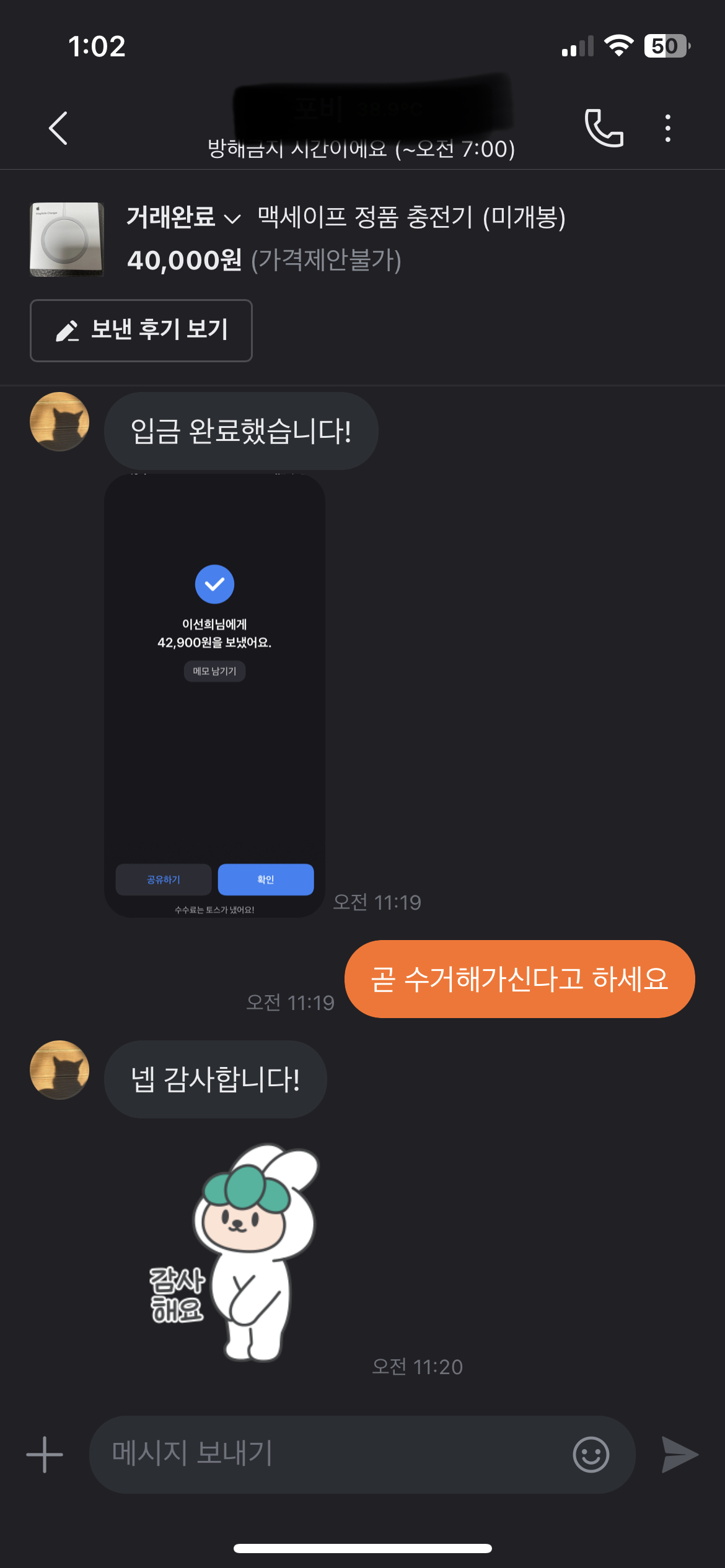Send the message with arrow icon
The image size is (725, 1568).
click(680, 1454)
